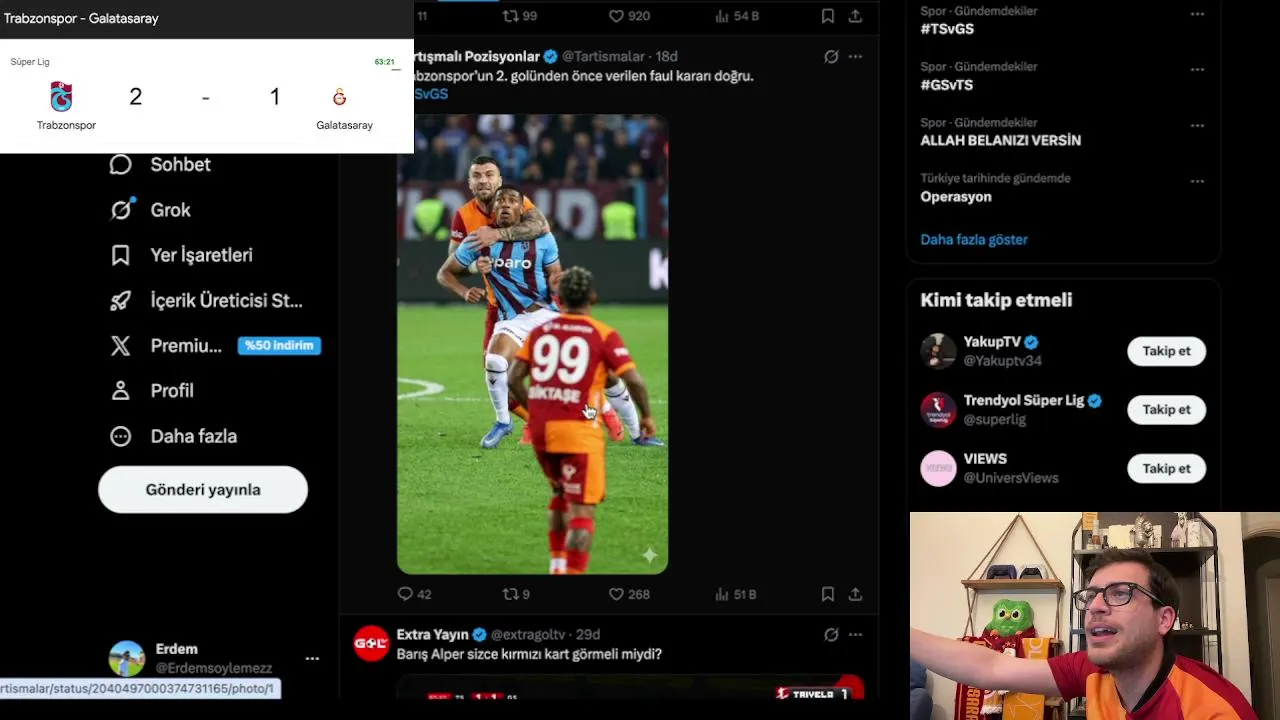Follow VIEWS with Takip et

(x=1166, y=469)
